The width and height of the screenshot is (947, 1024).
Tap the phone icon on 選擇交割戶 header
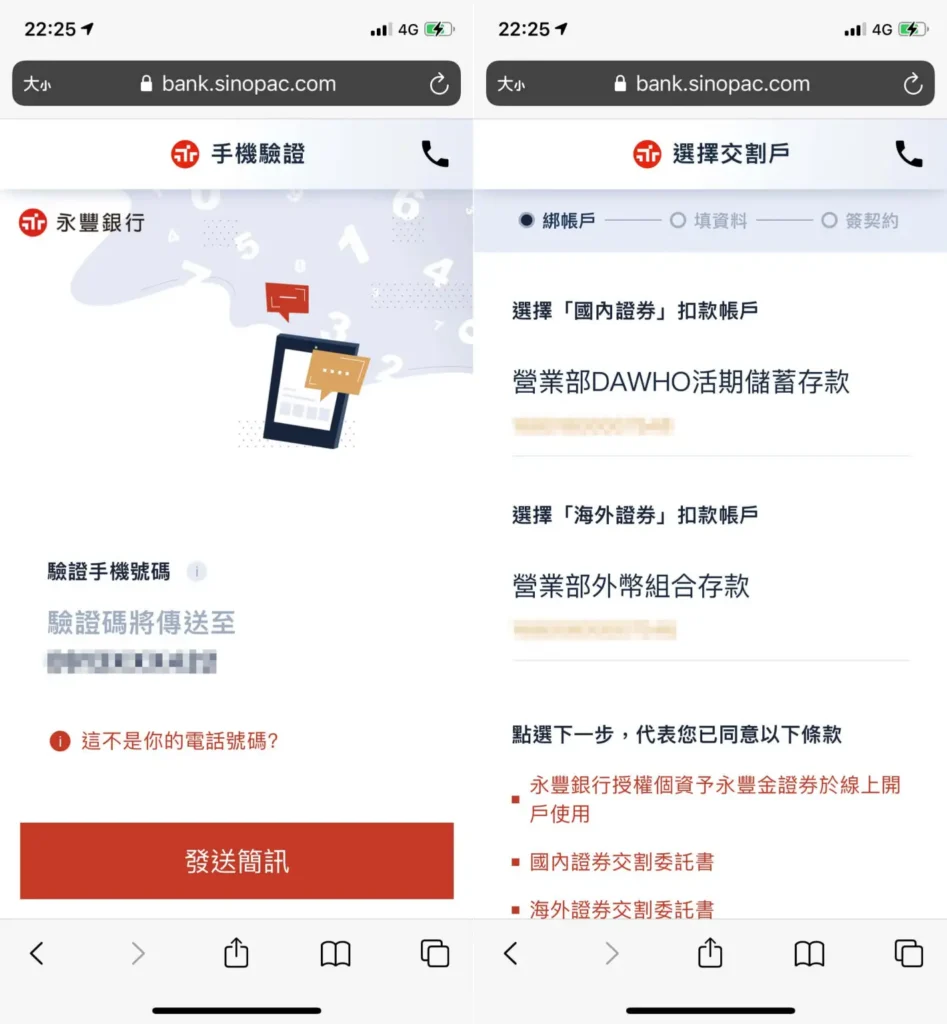coord(908,154)
